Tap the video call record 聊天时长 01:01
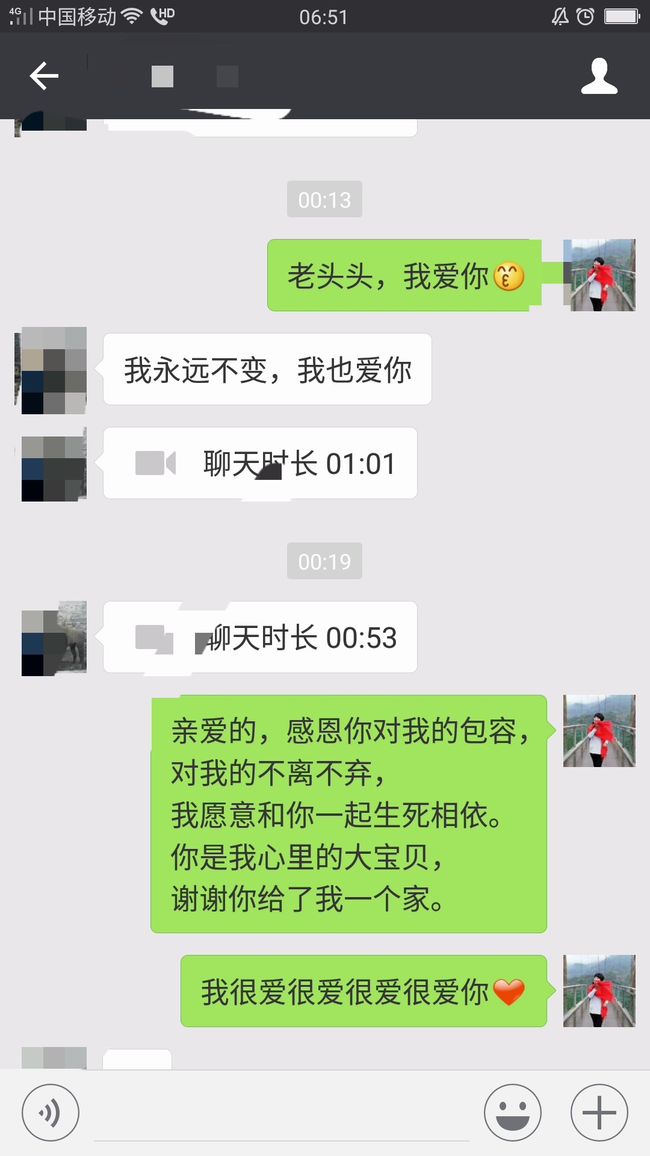This screenshot has width=650, height=1156. (x=260, y=463)
